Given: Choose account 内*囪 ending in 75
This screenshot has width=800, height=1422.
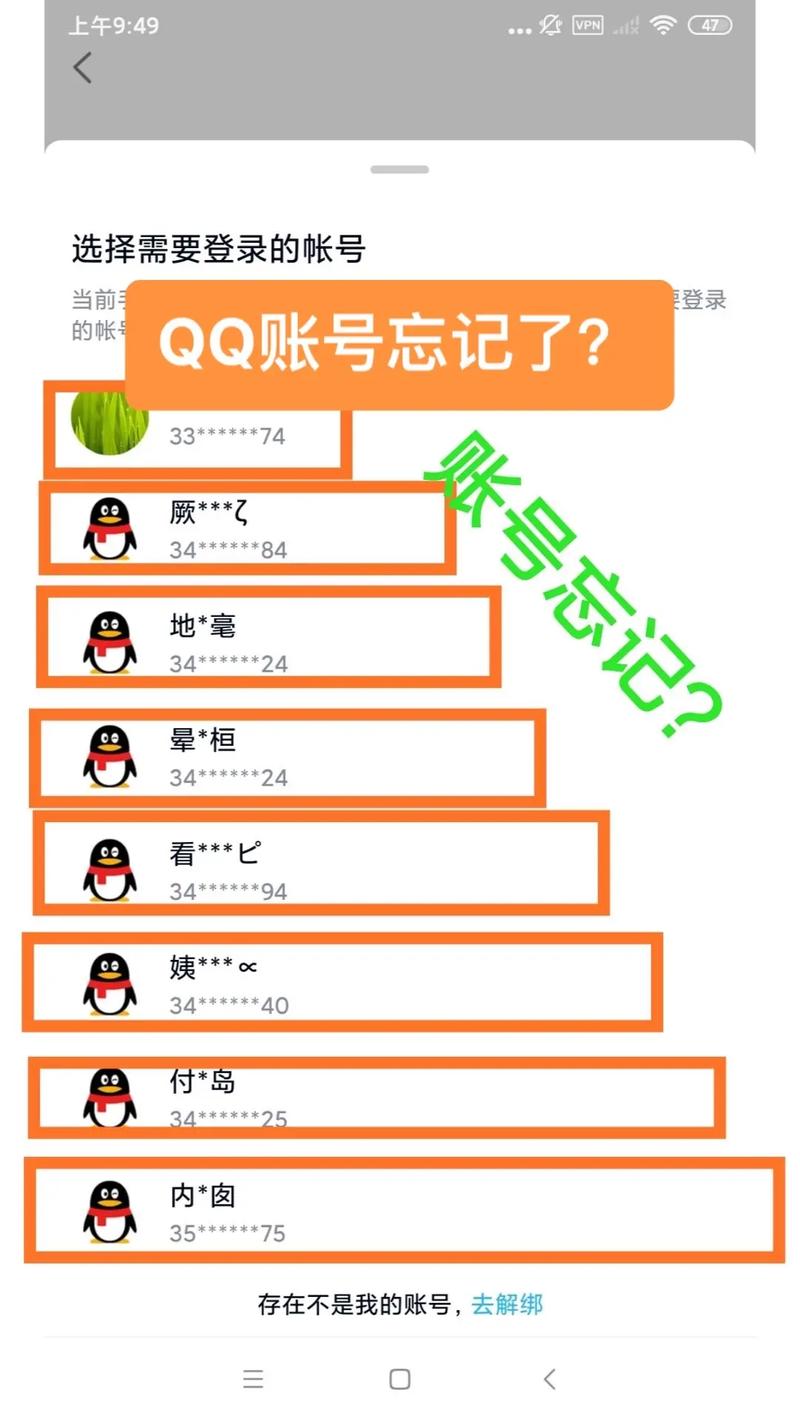Looking at the screenshot, I should point(400,1213).
